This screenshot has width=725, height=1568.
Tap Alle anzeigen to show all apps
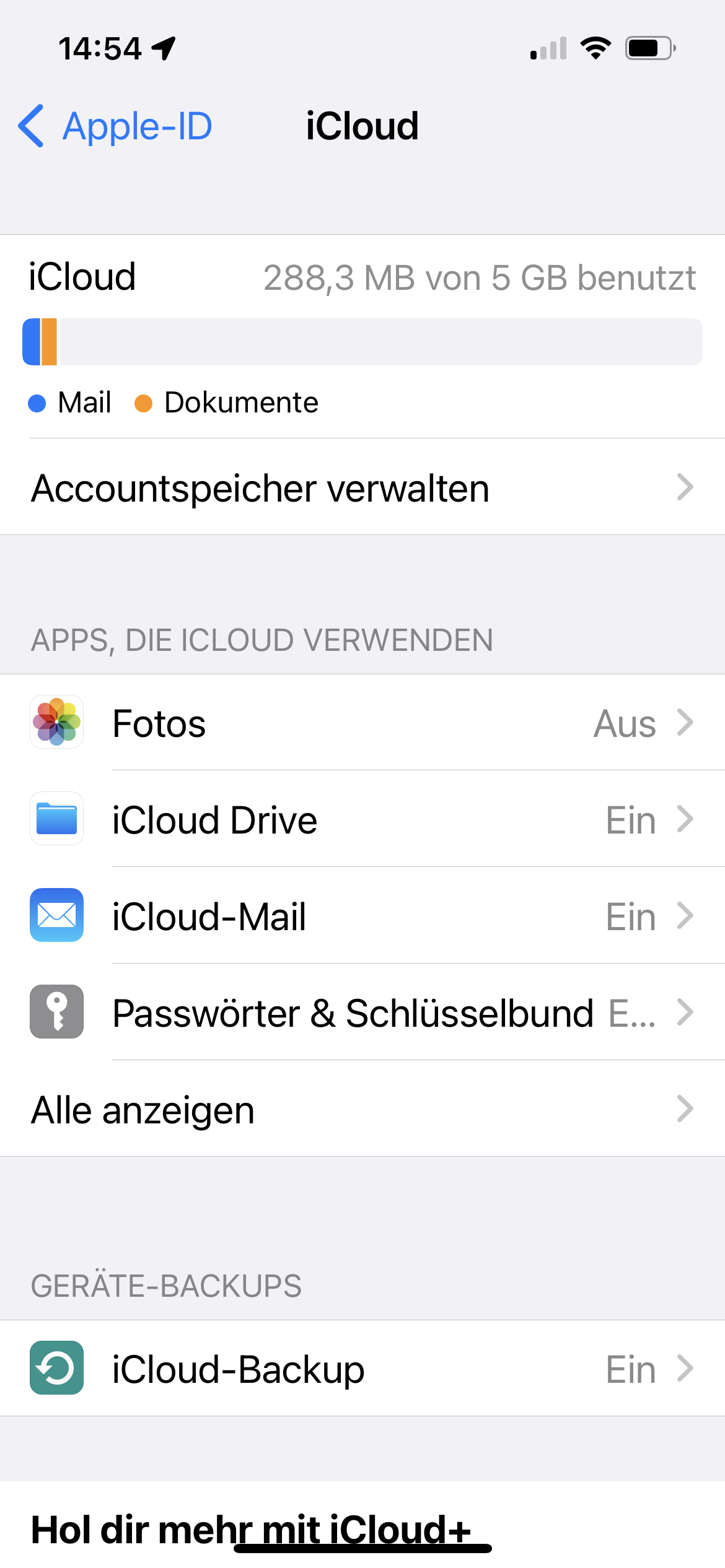pos(362,1109)
